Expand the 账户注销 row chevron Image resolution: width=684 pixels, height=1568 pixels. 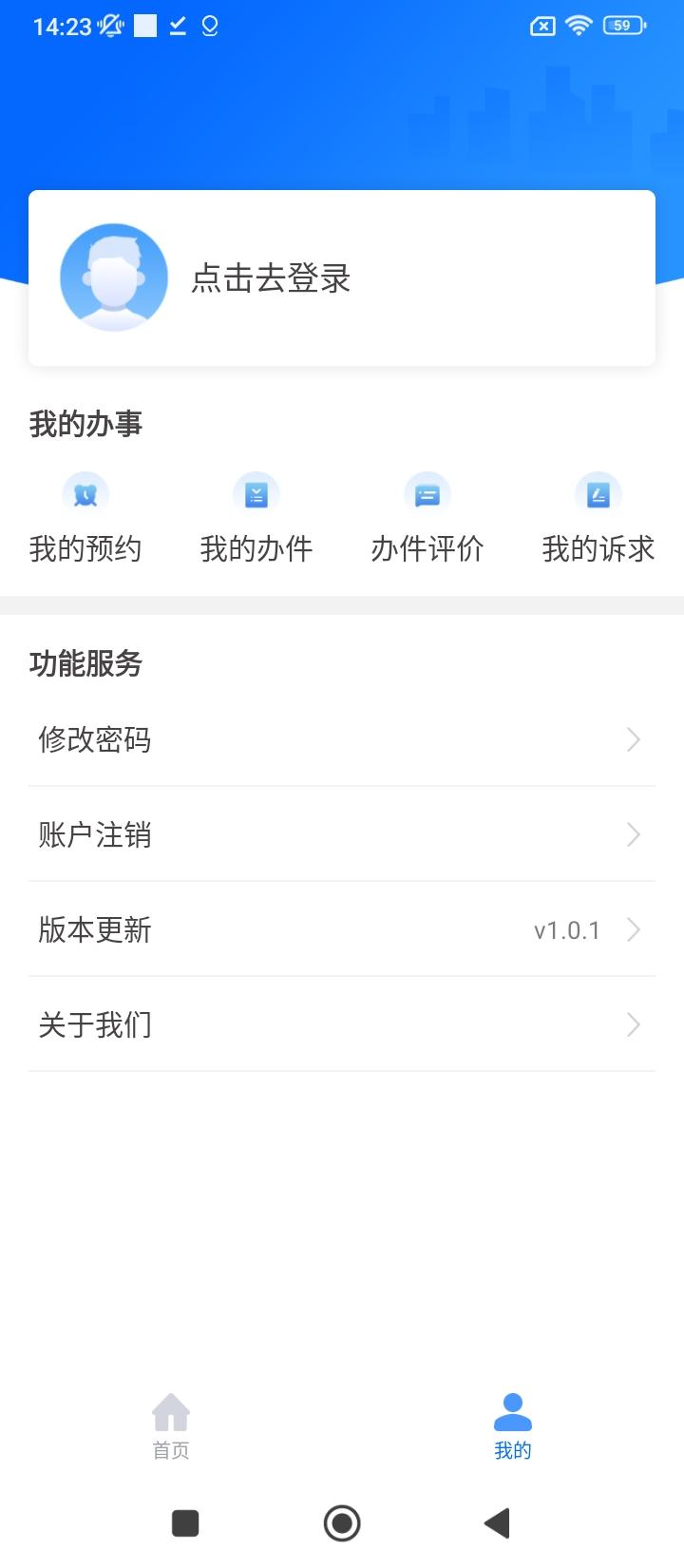[x=634, y=834]
